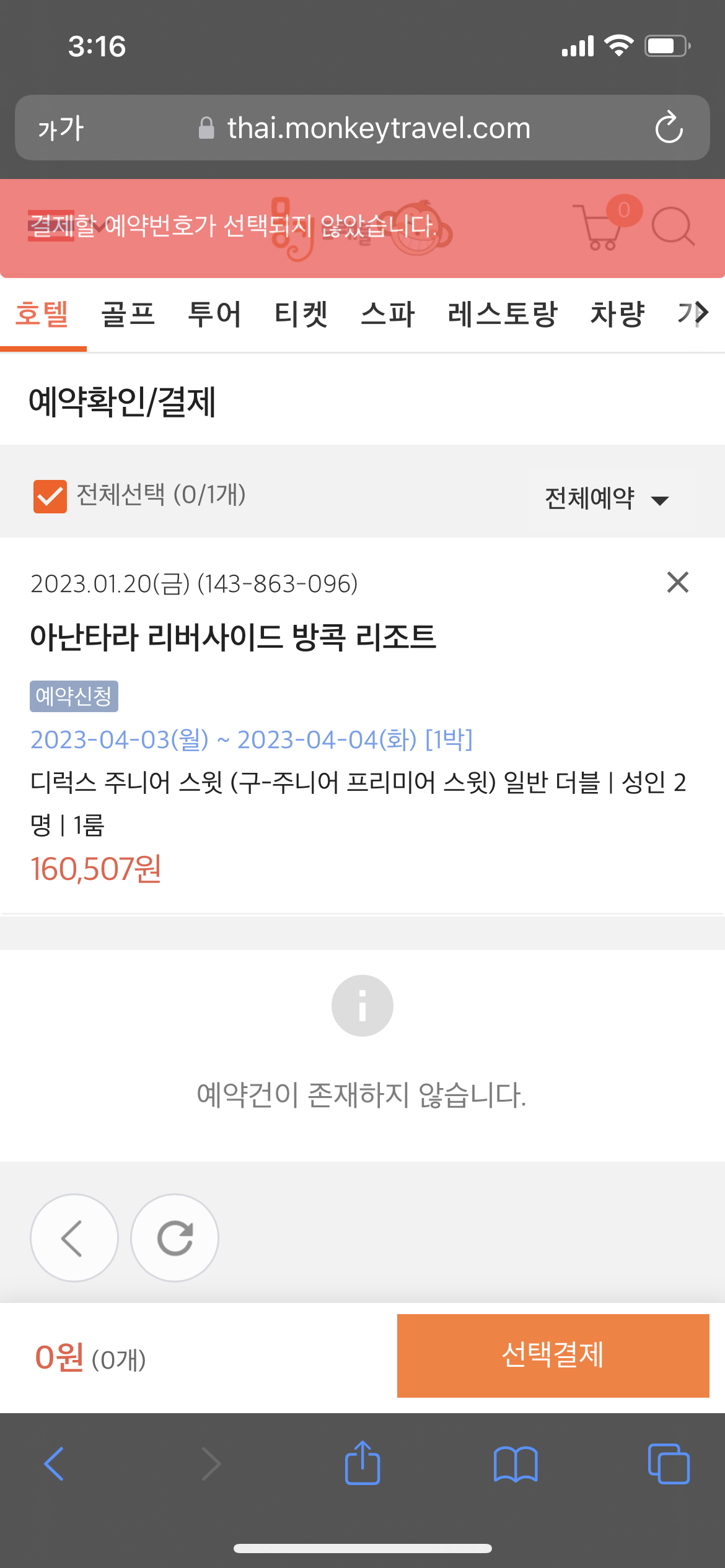The width and height of the screenshot is (725, 1568).
Task: Open the search magnifier icon
Action: pyautogui.click(x=673, y=227)
